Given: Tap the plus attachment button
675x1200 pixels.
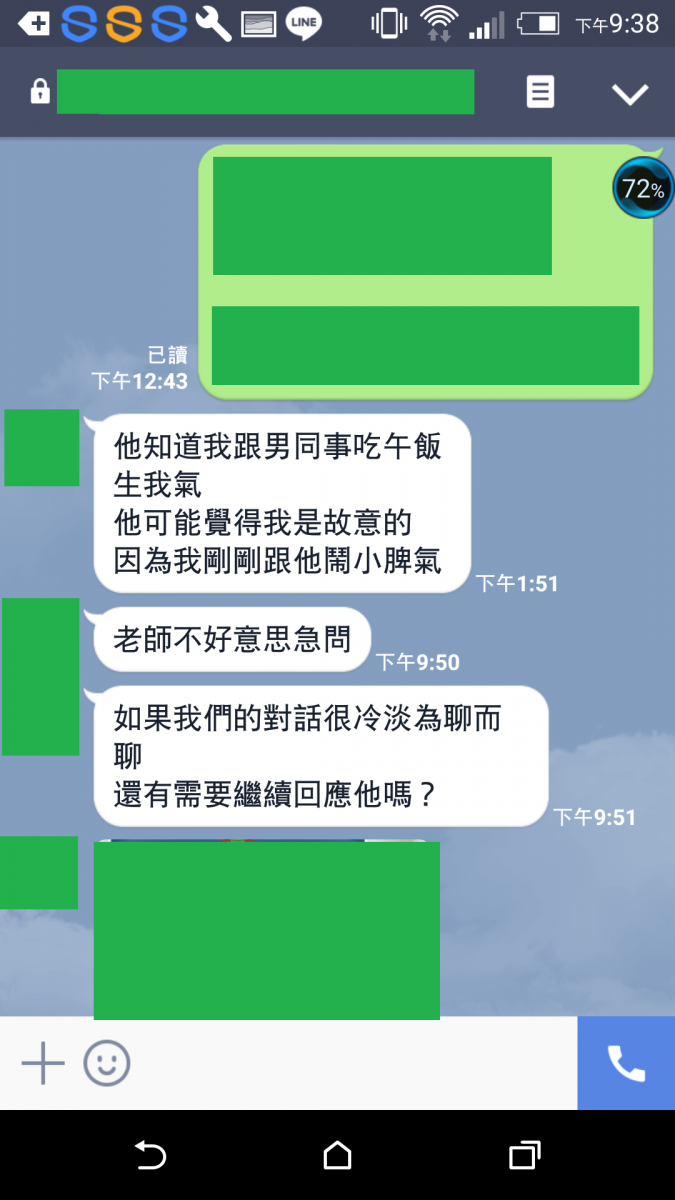Looking at the screenshot, I should [x=43, y=1063].
